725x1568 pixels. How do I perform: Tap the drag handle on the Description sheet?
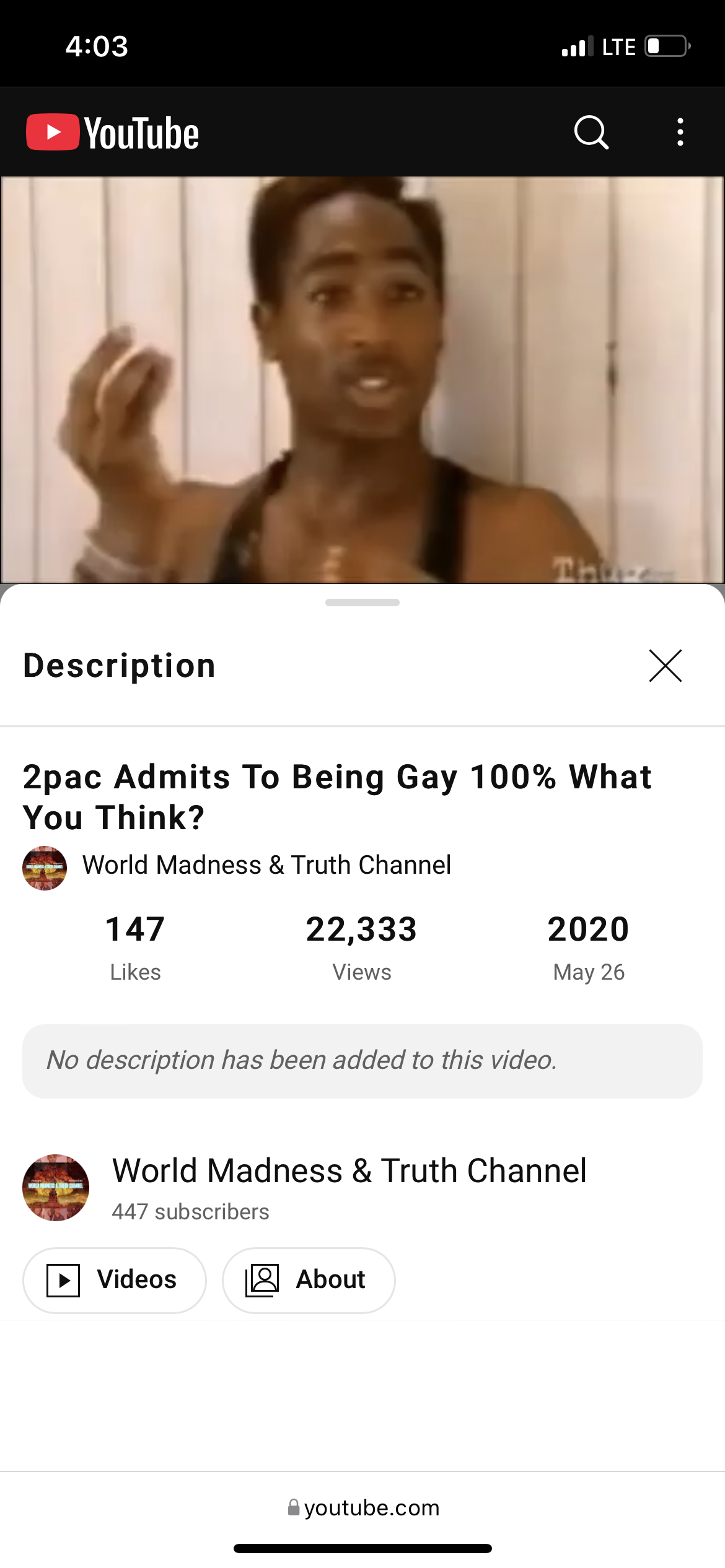click(x=362, y=603)
